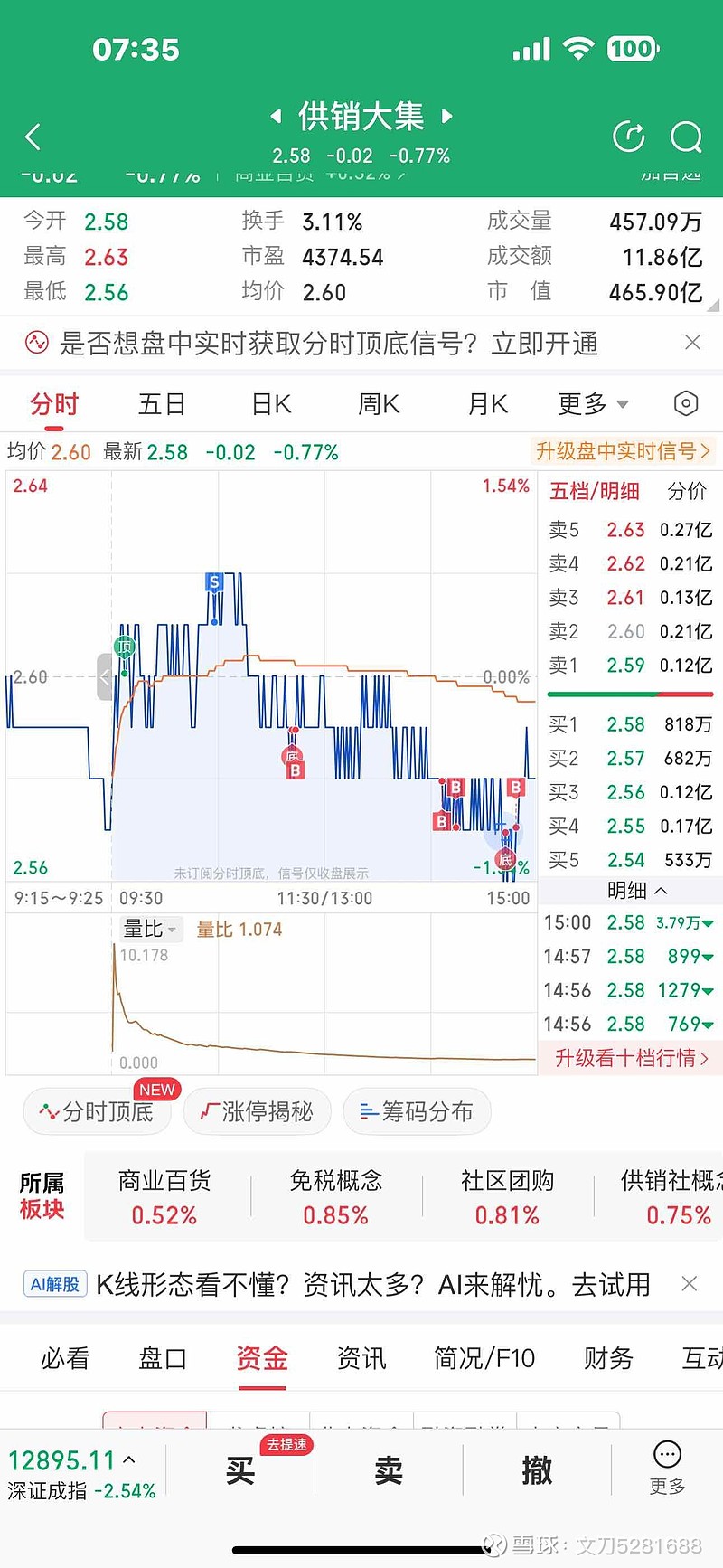
Task: Open the 筹码分布 feature icon
Action: [417, 1111]
